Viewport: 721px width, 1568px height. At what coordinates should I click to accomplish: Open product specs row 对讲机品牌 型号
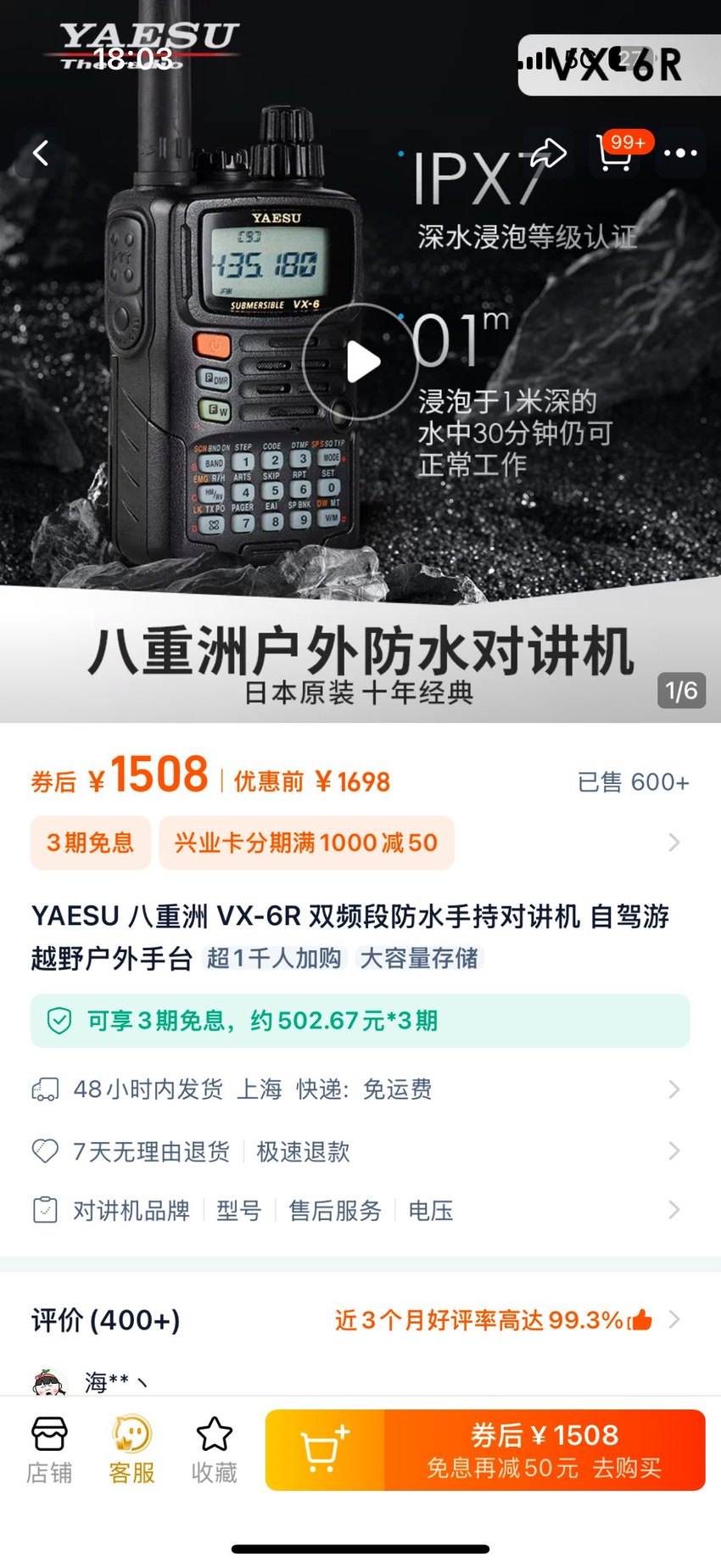(x=360, y=1210)
